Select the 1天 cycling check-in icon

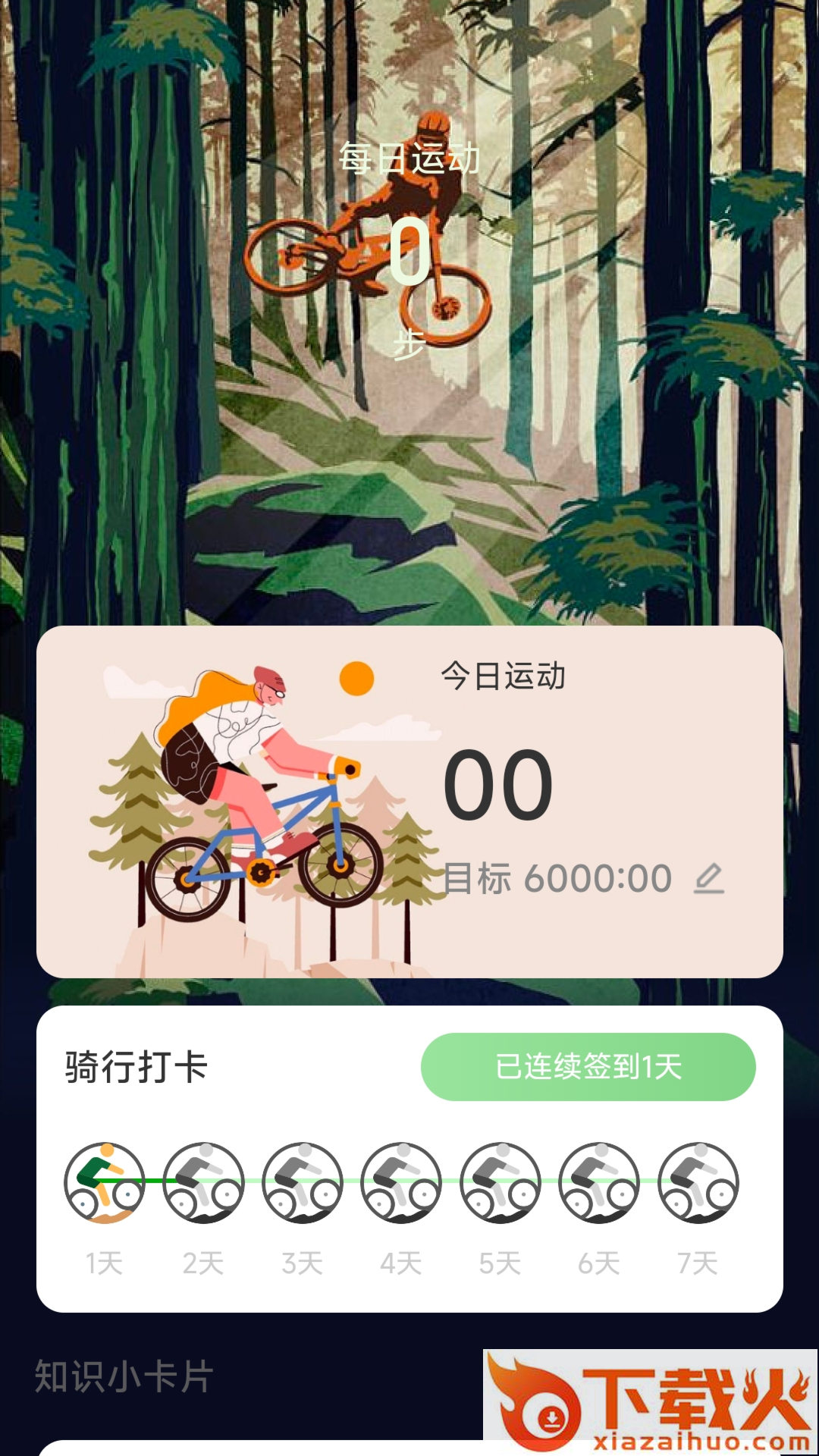[x=105, y=1182]
